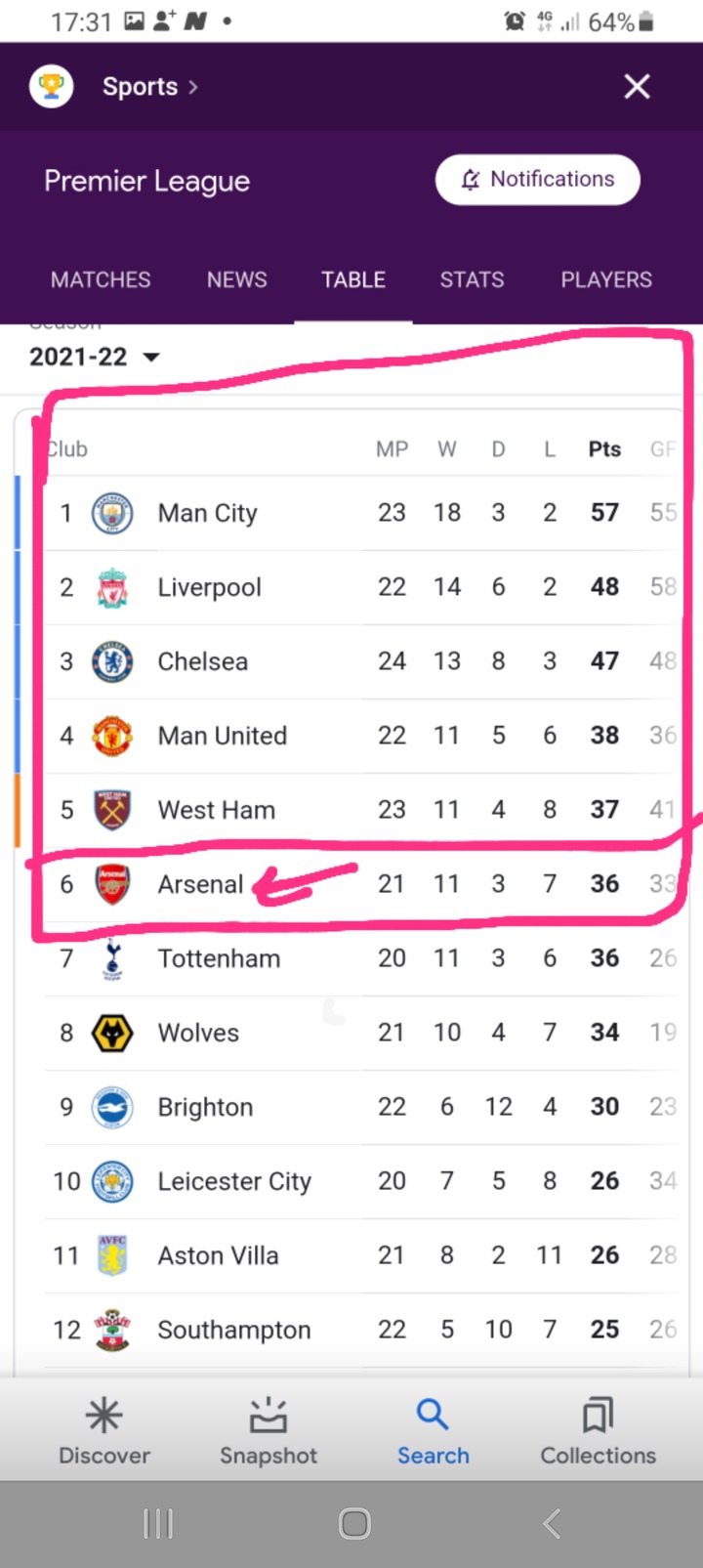
Task: Expand the 2021-22 season dropdown
Action: (95, 357)
